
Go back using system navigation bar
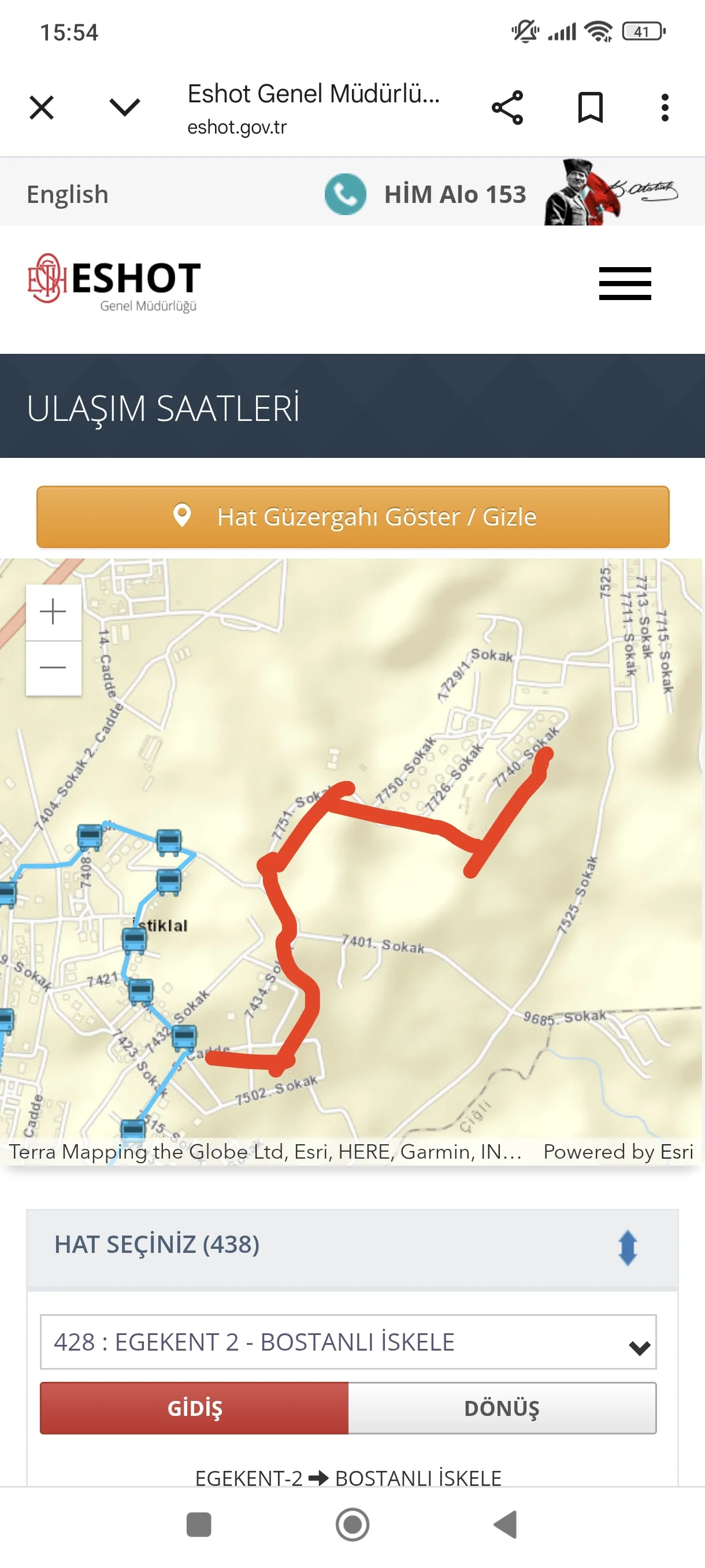(x=505, y=1525)
